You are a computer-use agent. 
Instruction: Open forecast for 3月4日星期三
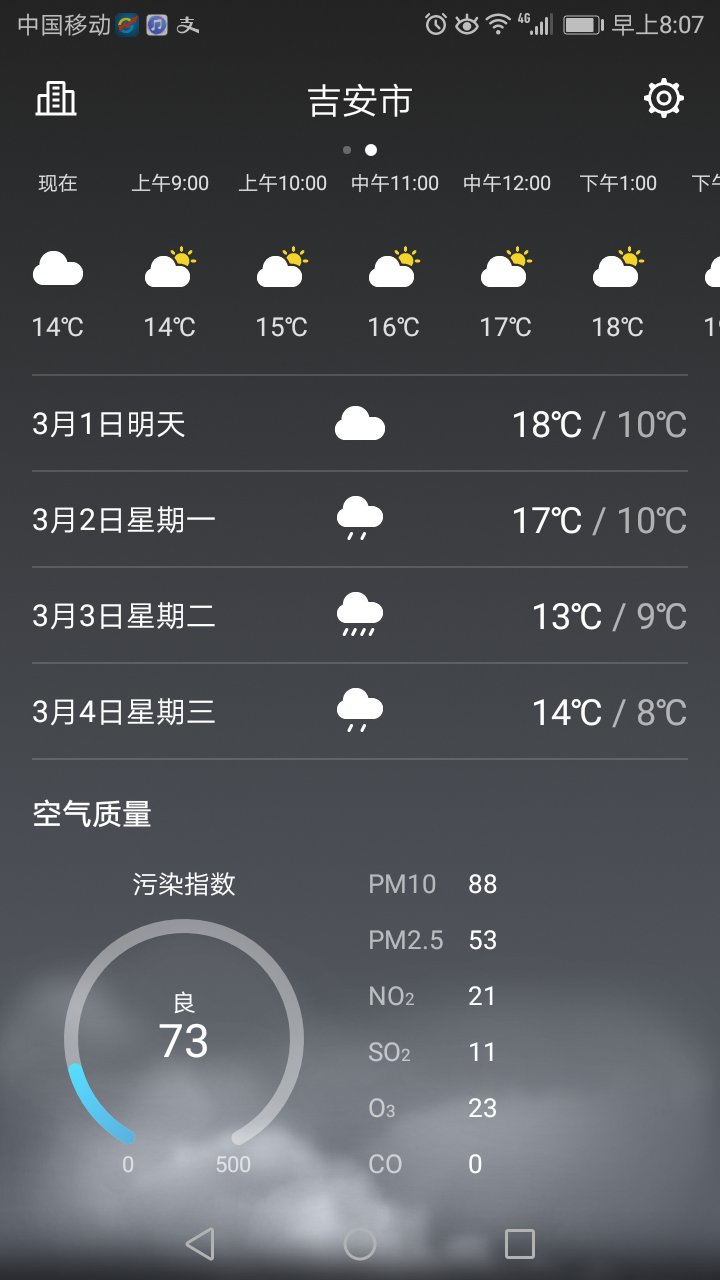360,712
